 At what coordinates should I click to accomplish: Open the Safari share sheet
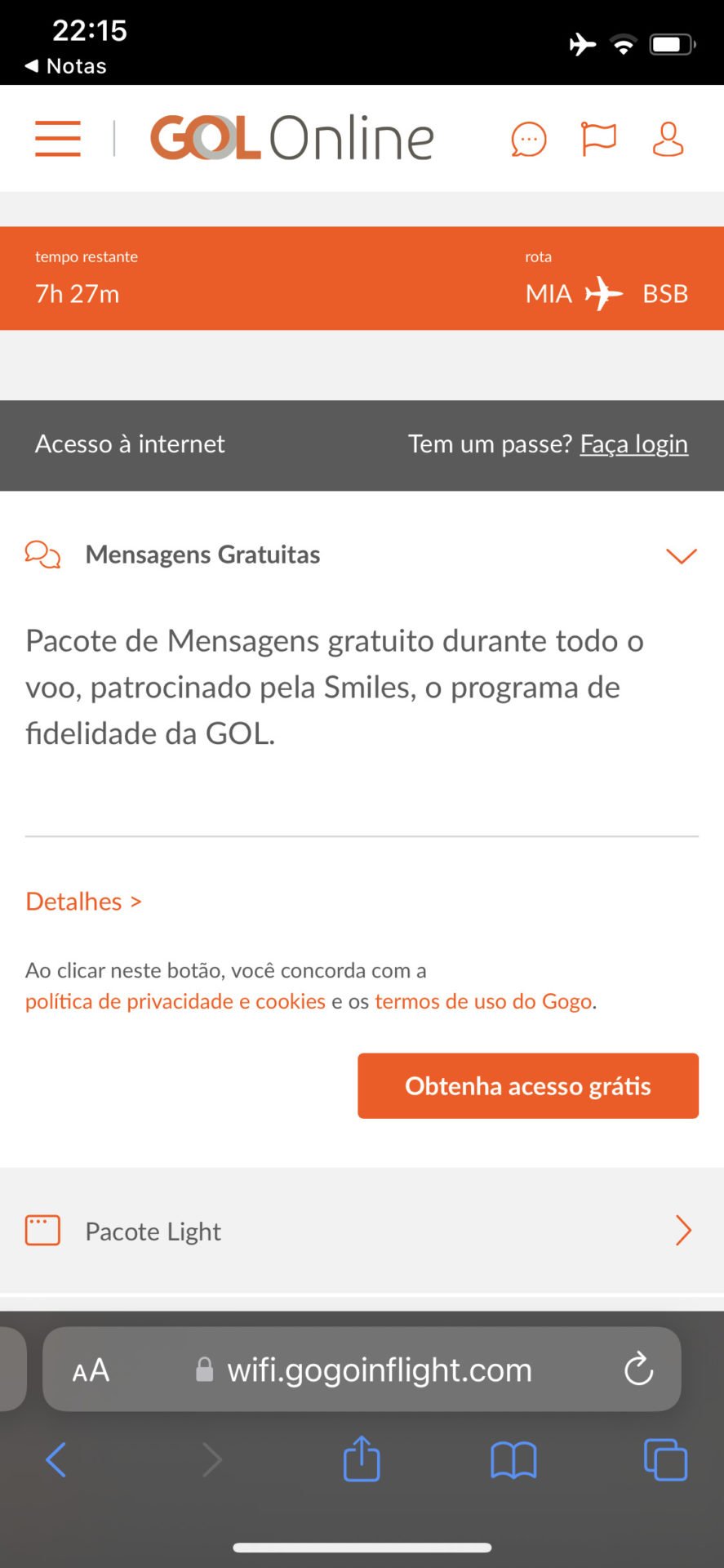[362, 1458]
